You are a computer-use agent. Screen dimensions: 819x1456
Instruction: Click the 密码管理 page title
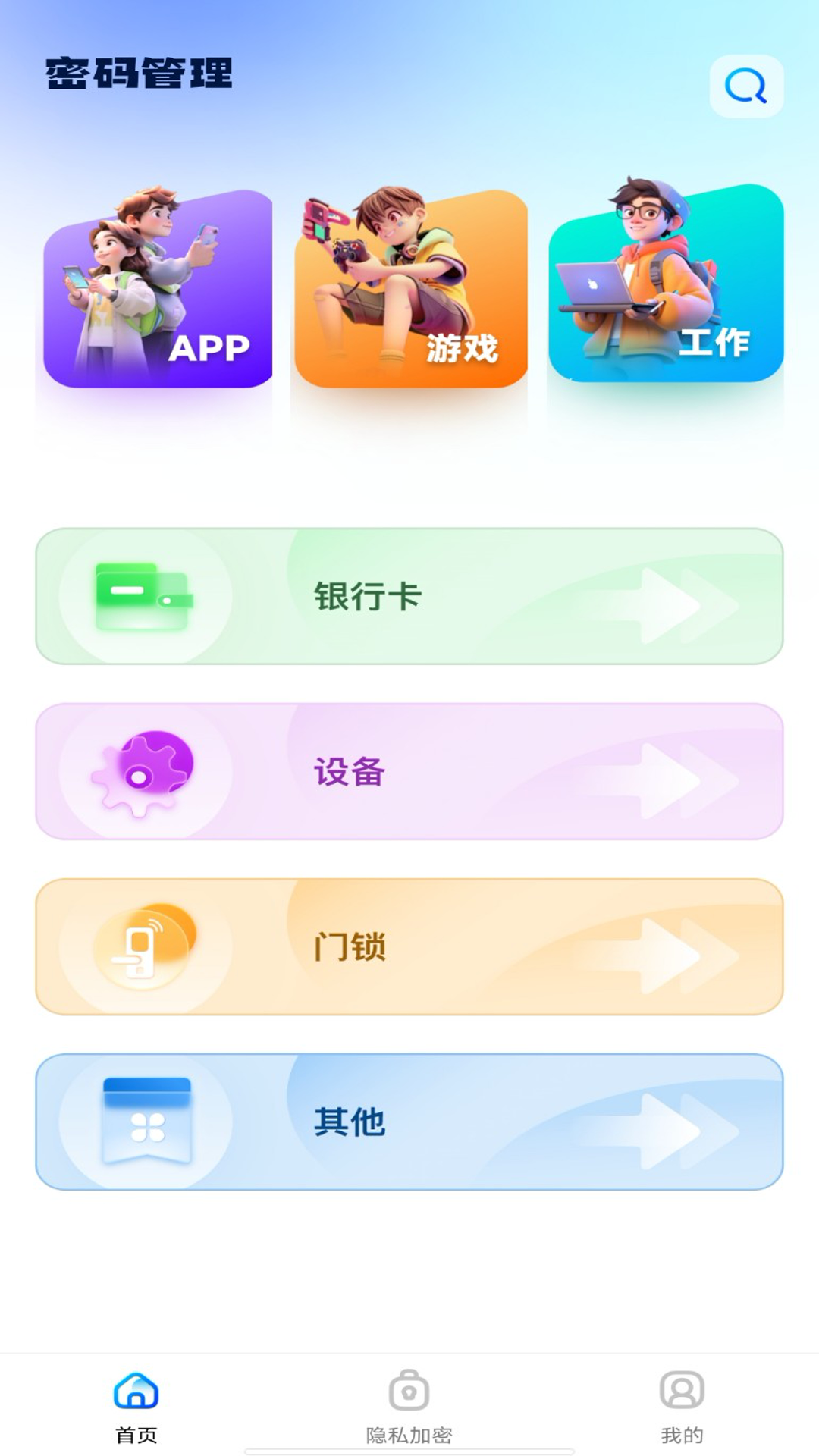(139, 72)
